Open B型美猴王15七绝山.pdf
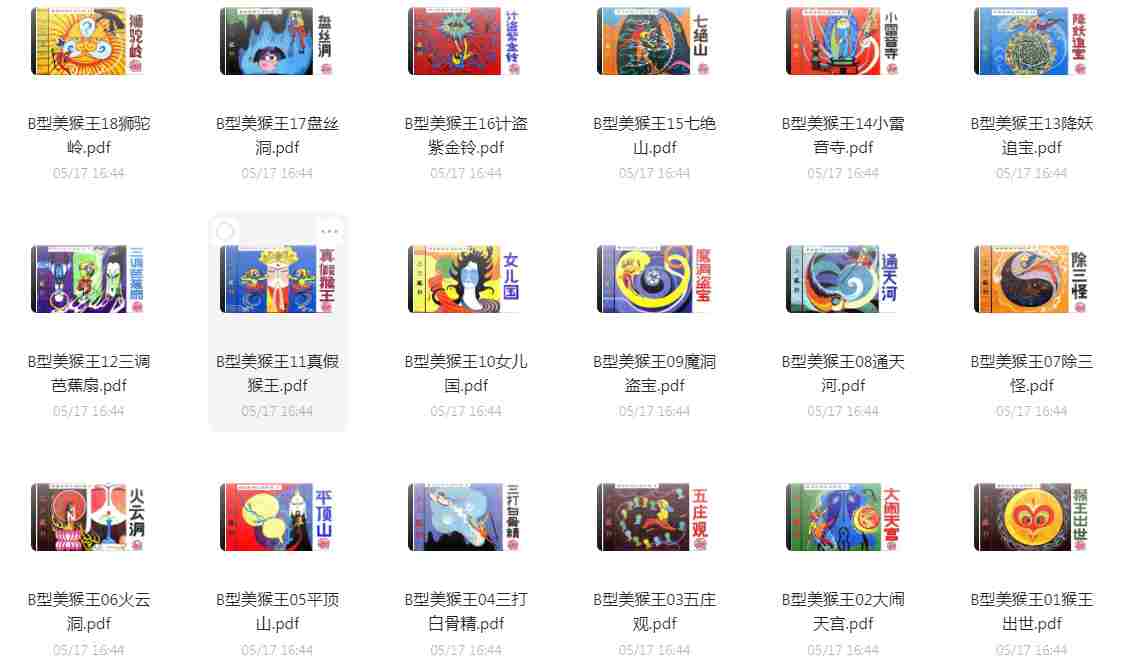The image size is (1124, 656). (654, 41)
